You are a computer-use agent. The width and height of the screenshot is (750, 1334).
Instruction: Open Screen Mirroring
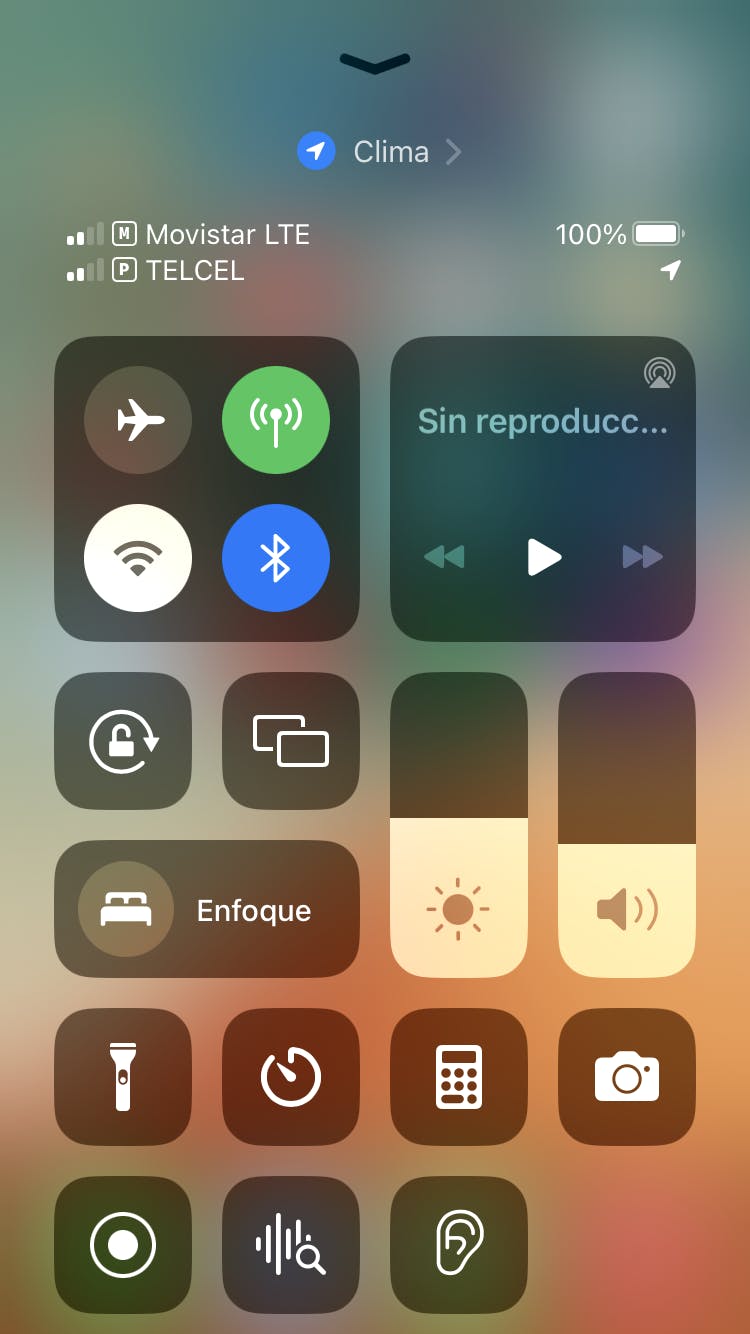(x=290, y=741)
